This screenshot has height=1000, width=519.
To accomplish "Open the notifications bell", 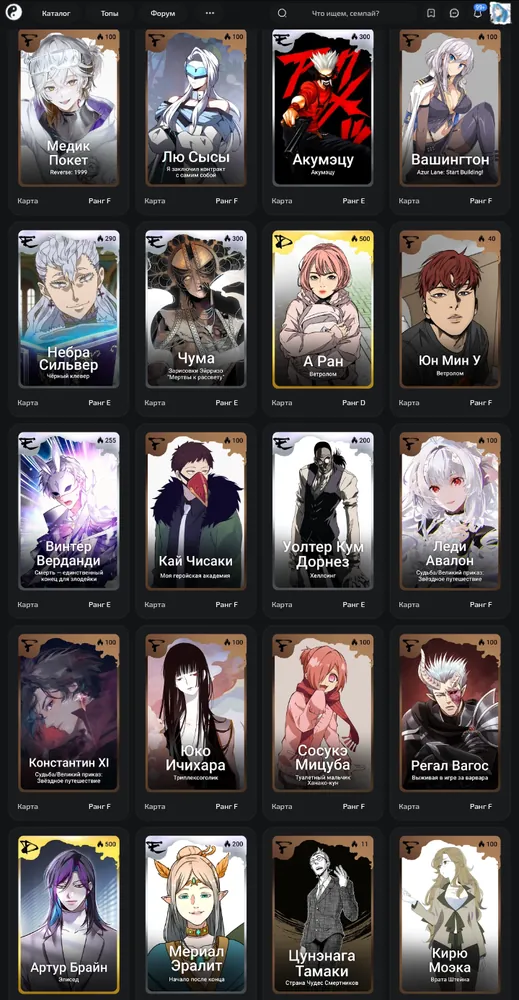I will 477,13.
